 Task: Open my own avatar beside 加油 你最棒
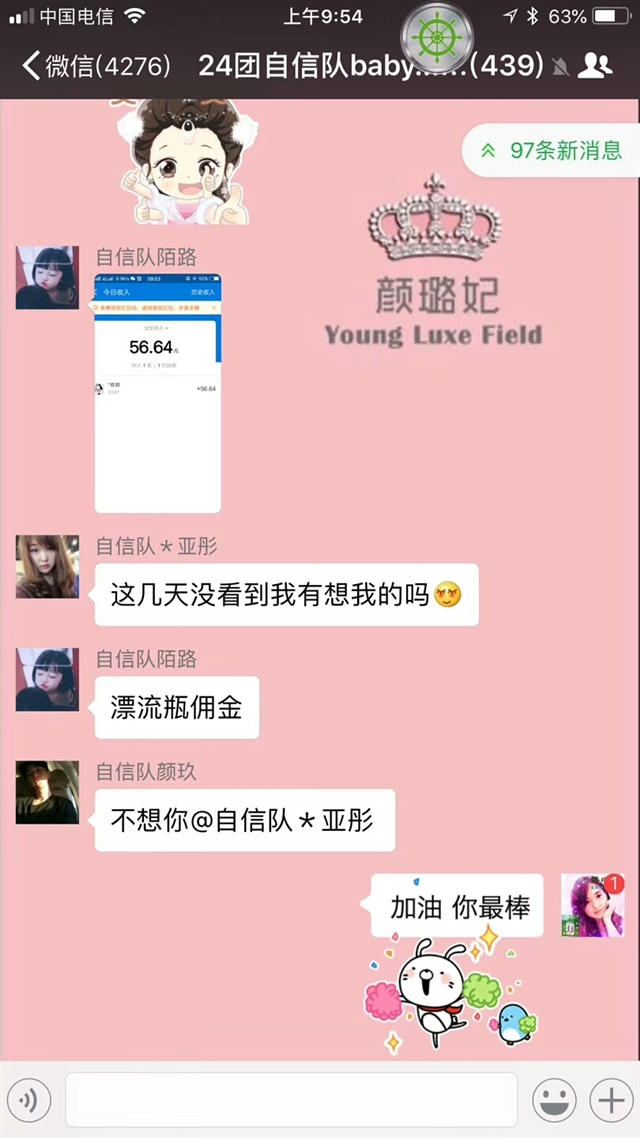tap(593, 905)
